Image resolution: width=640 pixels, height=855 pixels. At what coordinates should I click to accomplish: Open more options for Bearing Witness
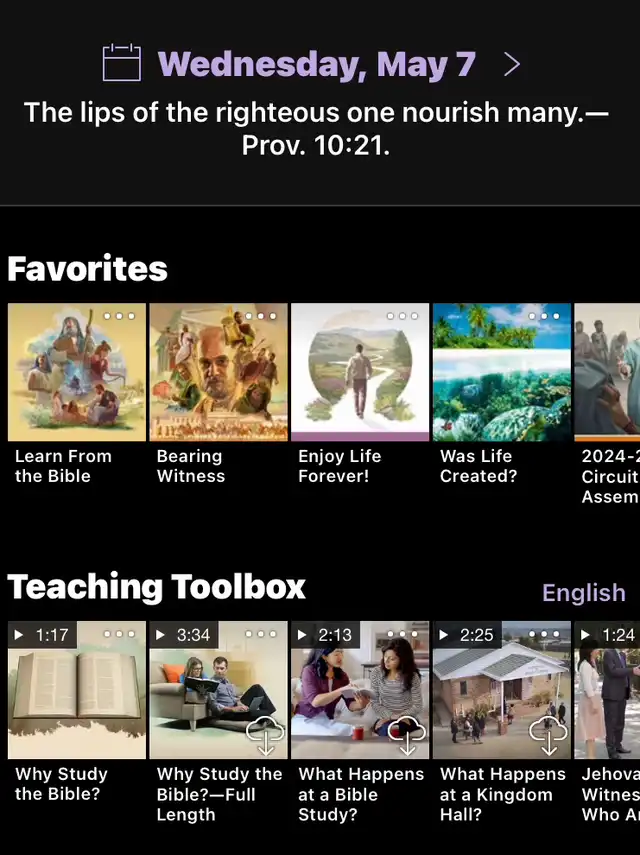[261, 316]
